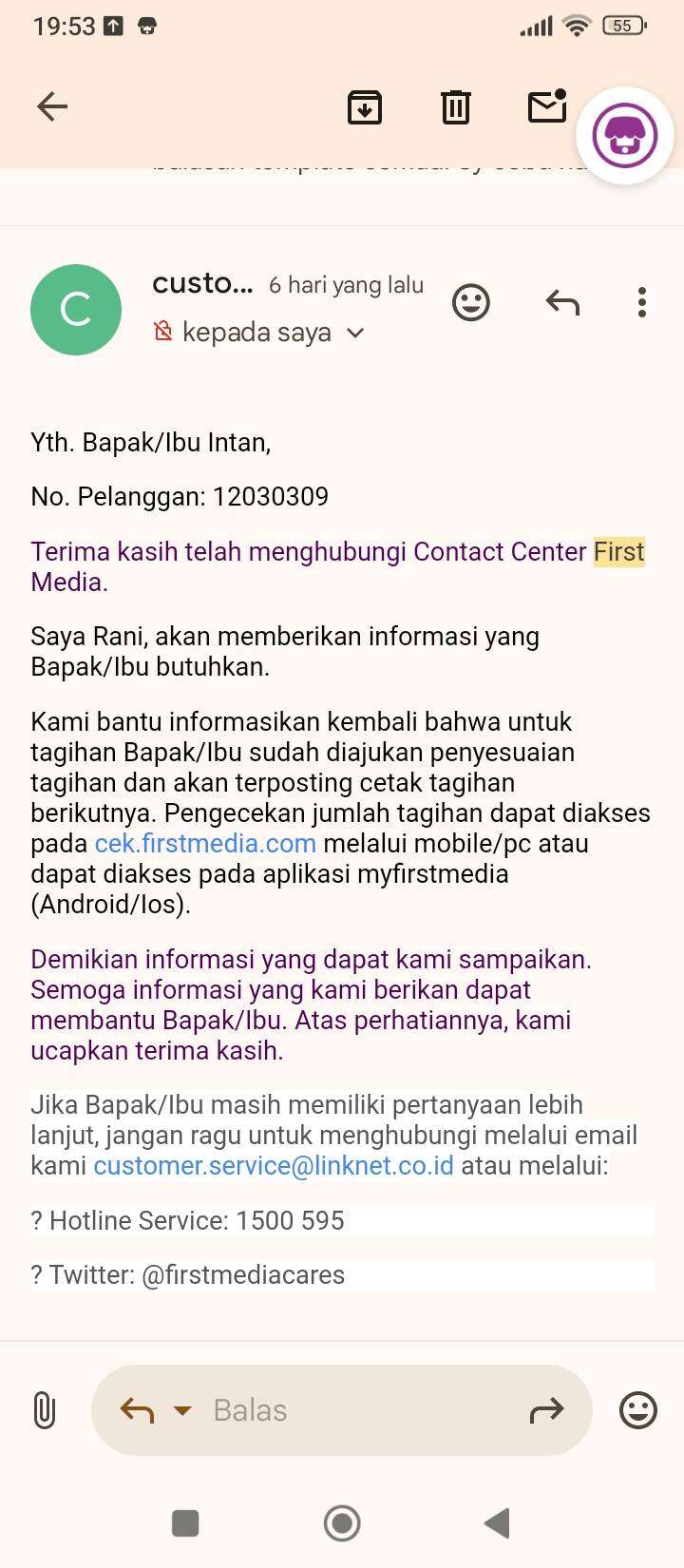
Task: Attach a file with paperclip icon
Action: (x=44, y=1410)
